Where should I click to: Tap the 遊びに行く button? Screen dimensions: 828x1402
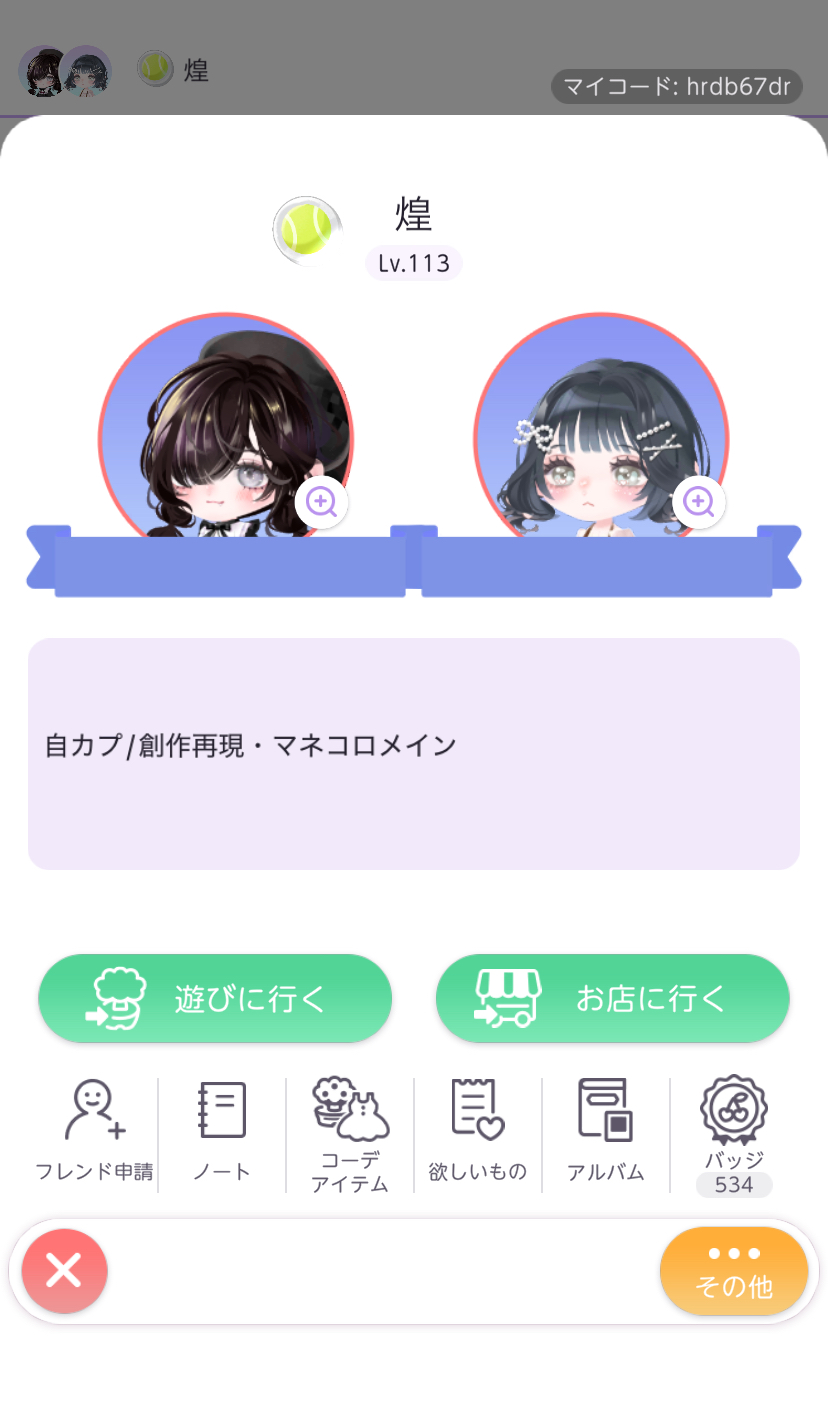[x=215, y=998]
